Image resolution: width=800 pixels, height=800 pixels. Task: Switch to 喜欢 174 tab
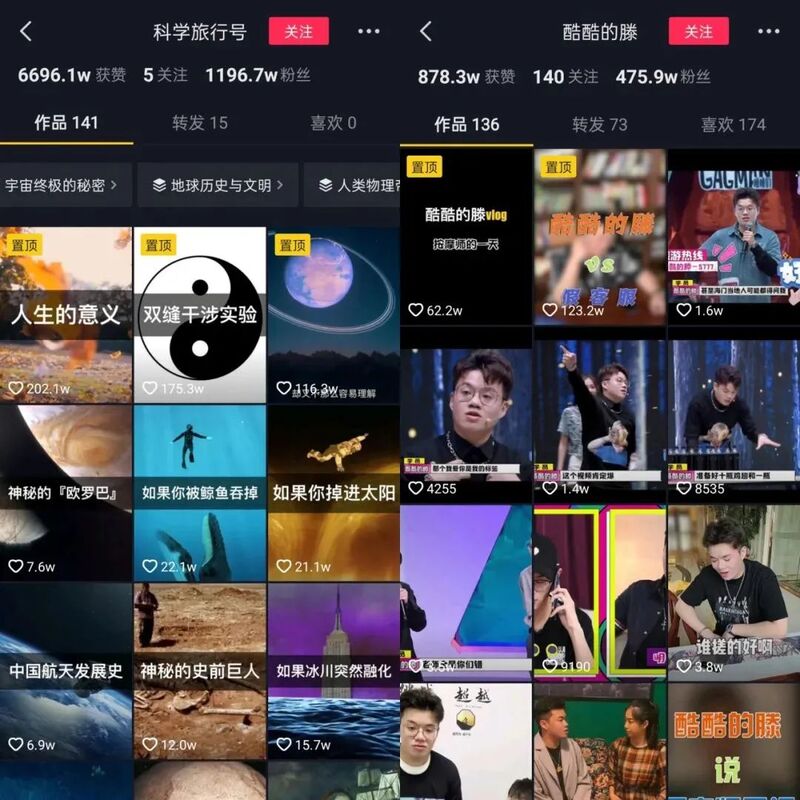click(733, 125)
